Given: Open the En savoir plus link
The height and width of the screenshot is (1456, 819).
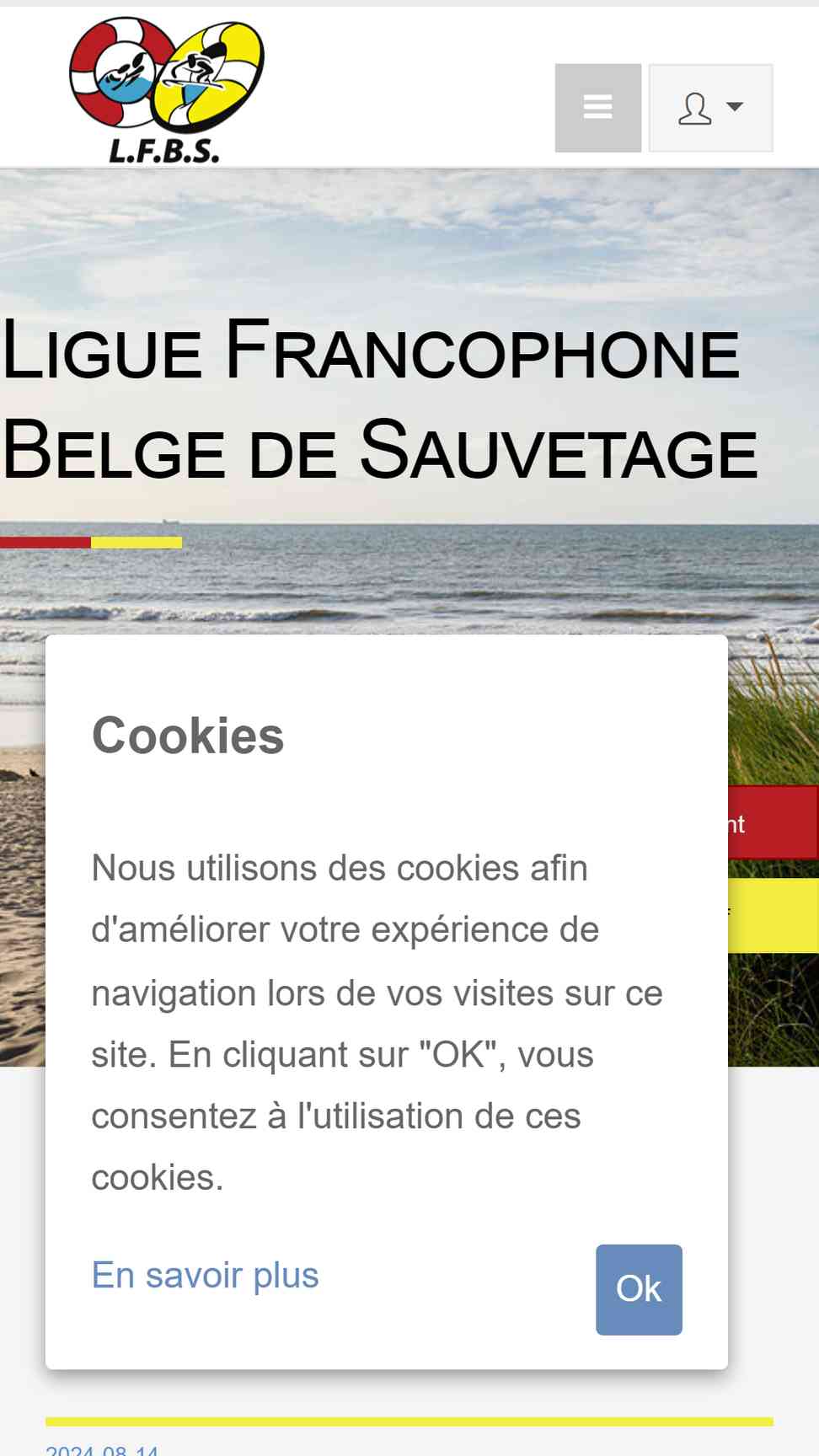Looking at the screenshot, I should coord(205,1275).
